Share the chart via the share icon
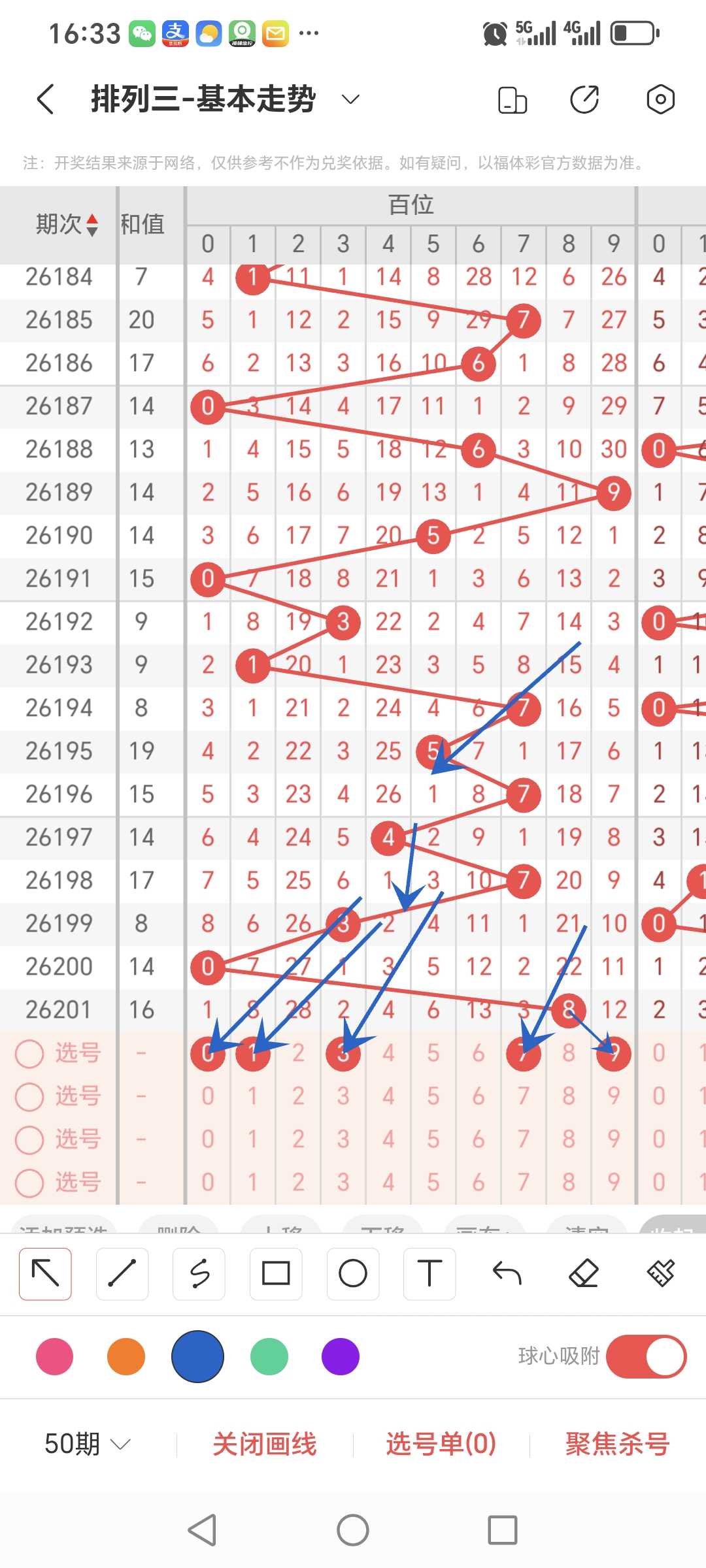The height and width of the screenshot is (1568, 706). click(x=584, y=99)
